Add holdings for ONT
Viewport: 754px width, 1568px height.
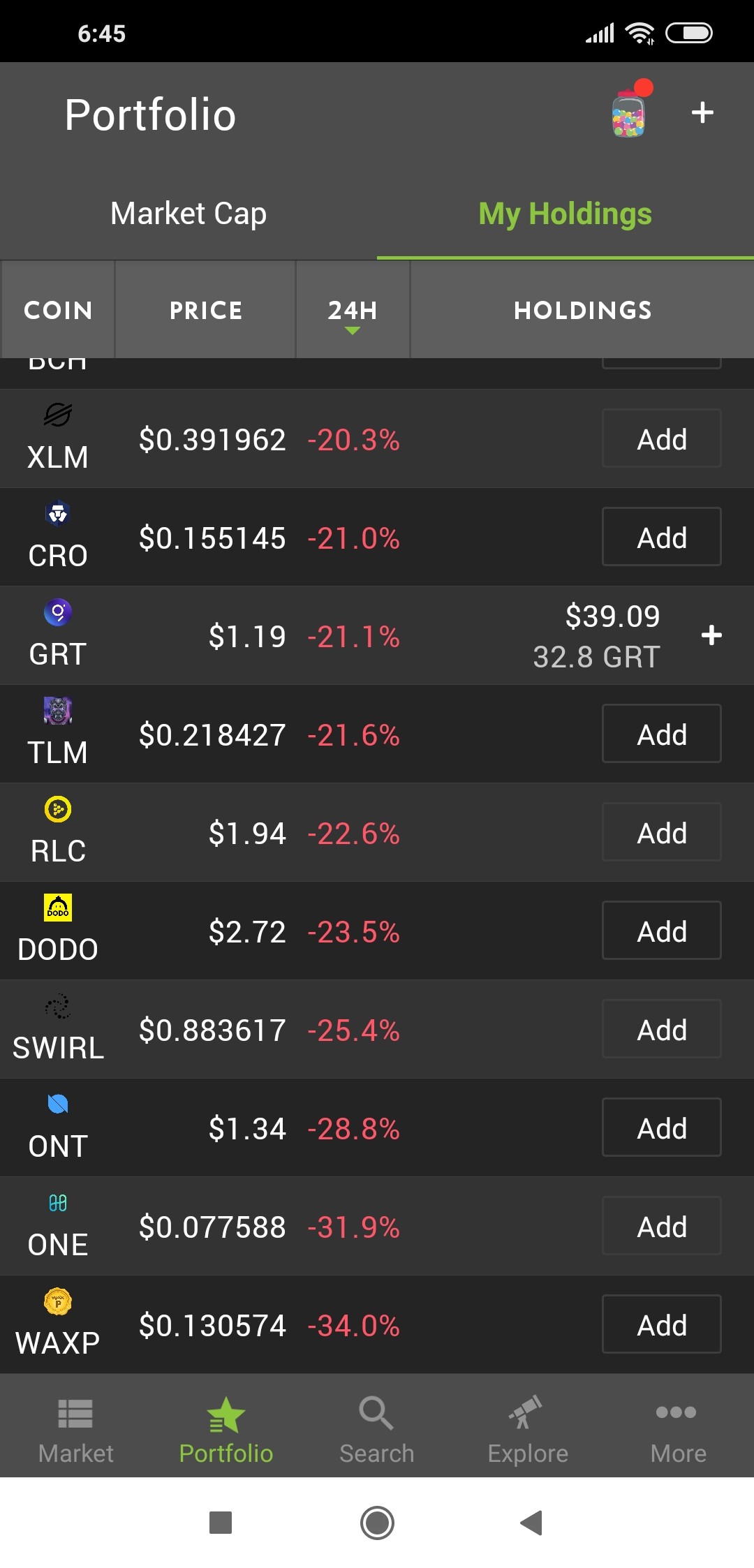tap(662, 1127)
